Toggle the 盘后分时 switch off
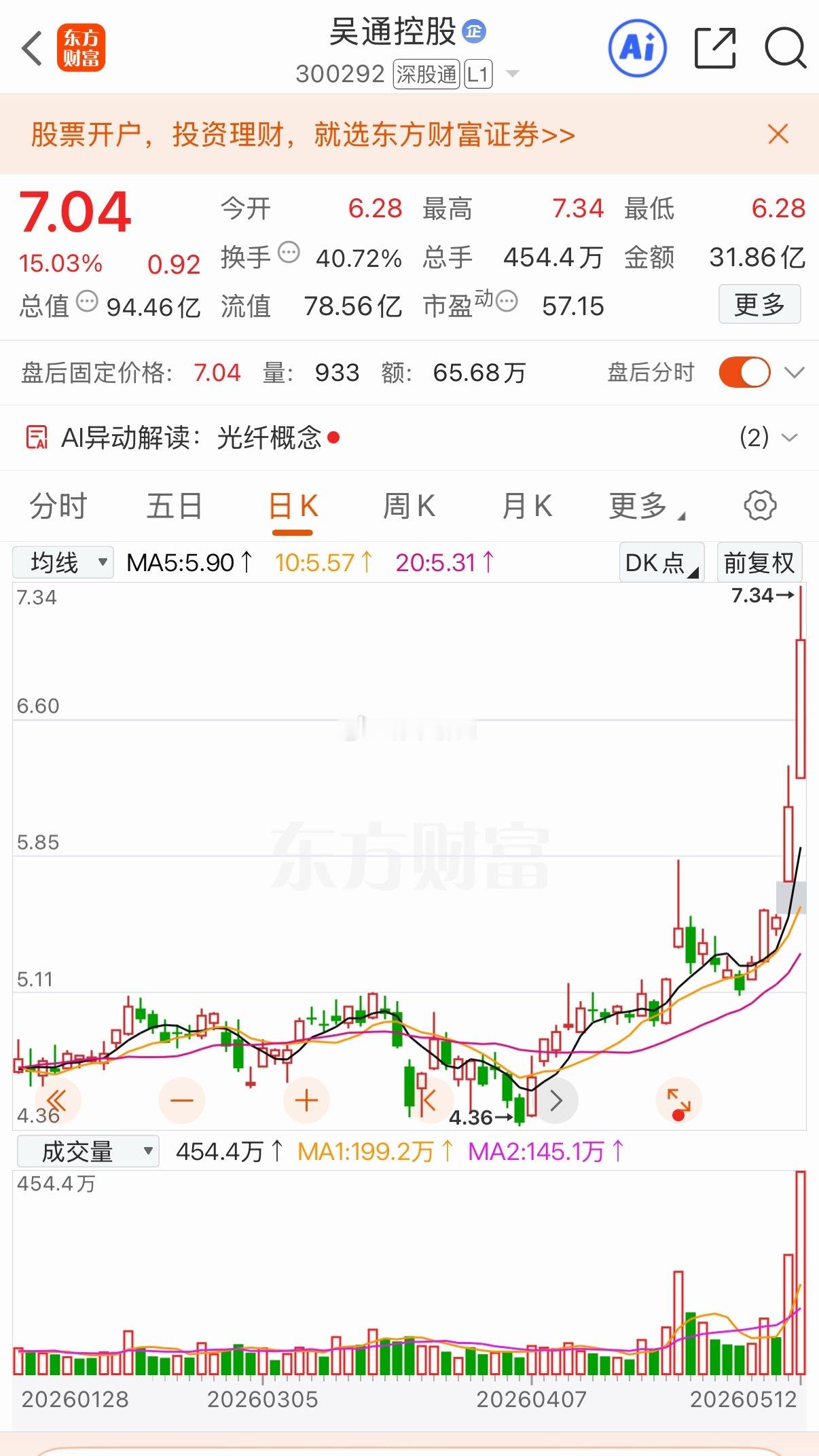This screenshot has width=819, height=1456. 744,372
